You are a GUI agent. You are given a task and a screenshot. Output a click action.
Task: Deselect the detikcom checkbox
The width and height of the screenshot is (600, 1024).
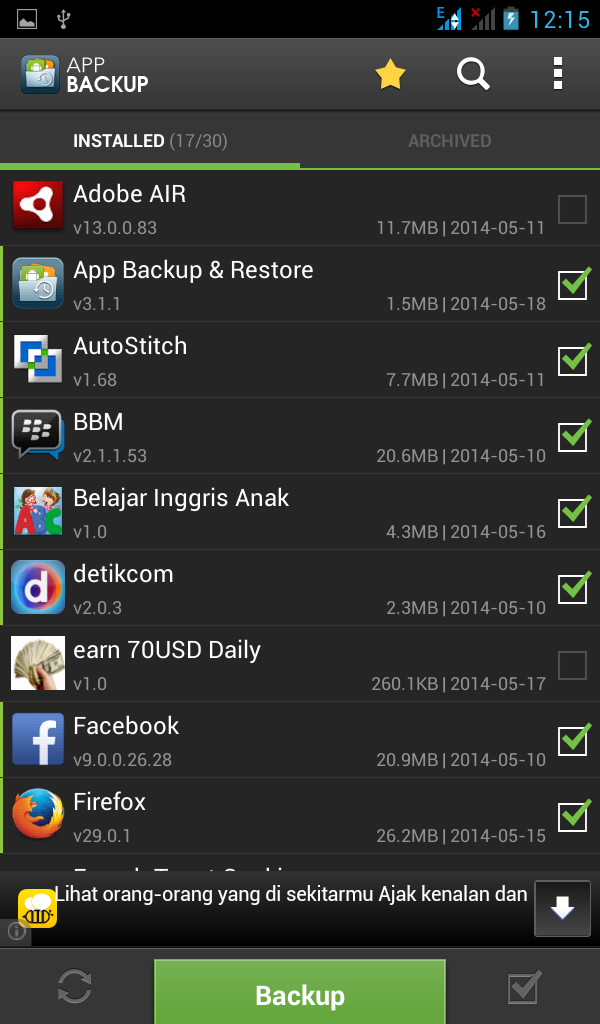[572, 589]
